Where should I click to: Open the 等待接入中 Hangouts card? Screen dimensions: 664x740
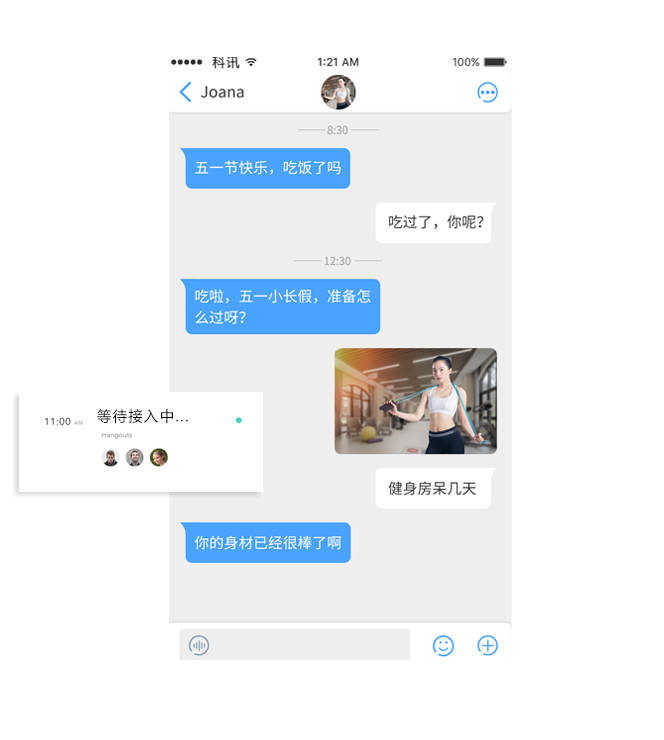[x=140, y=440]
